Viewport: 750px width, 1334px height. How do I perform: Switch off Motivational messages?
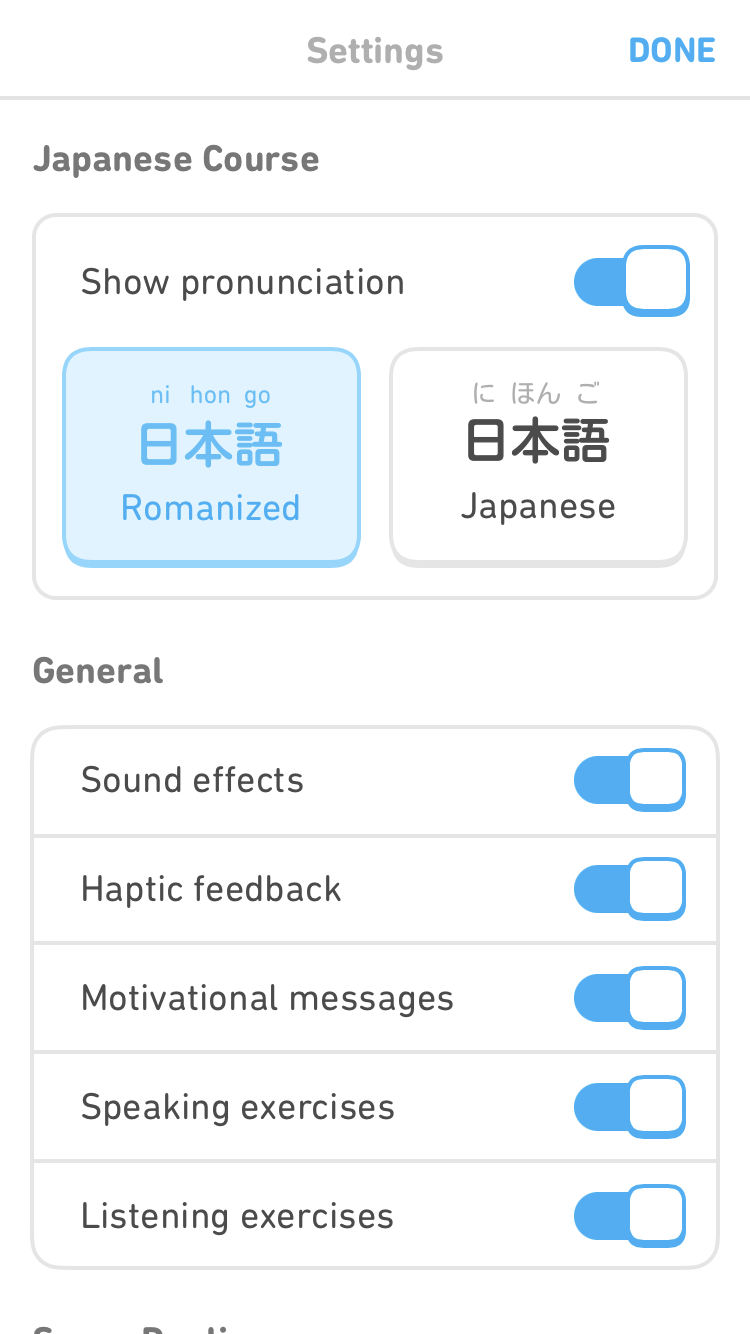pyautogui.click(x=630, y=998)
